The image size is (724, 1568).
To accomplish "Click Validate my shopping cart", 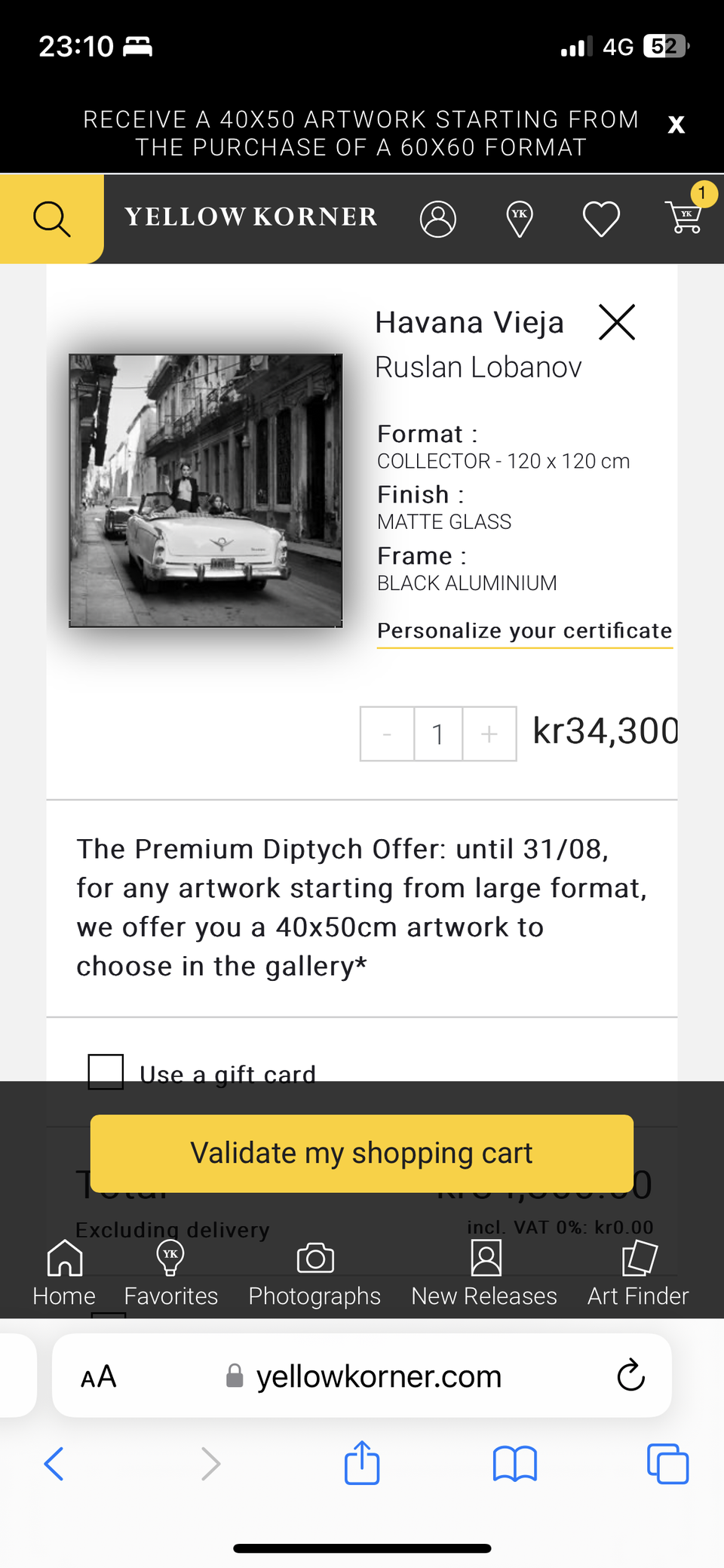I will pos(361,1152).
